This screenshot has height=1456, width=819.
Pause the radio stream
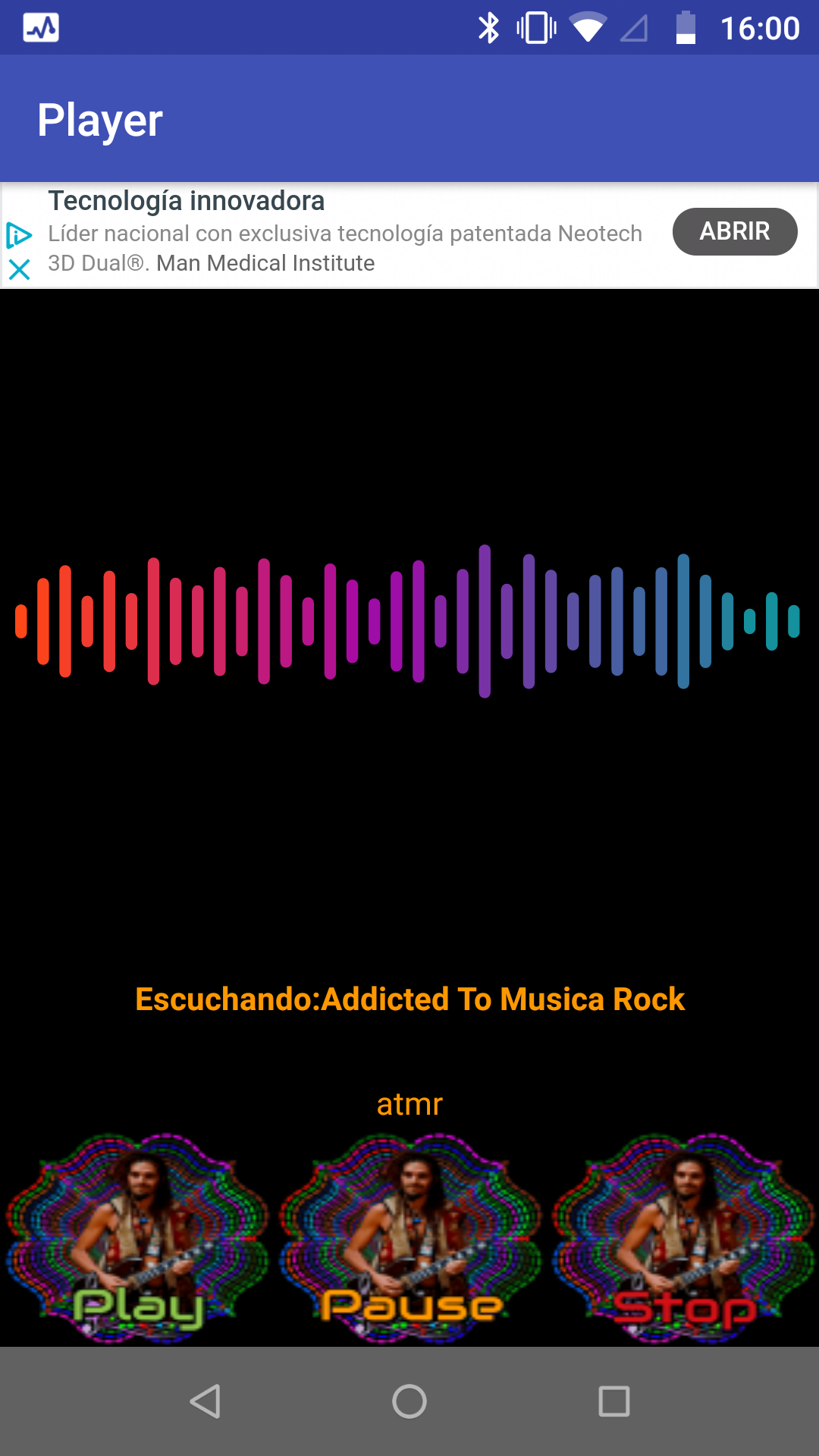tap(409, 1238)
